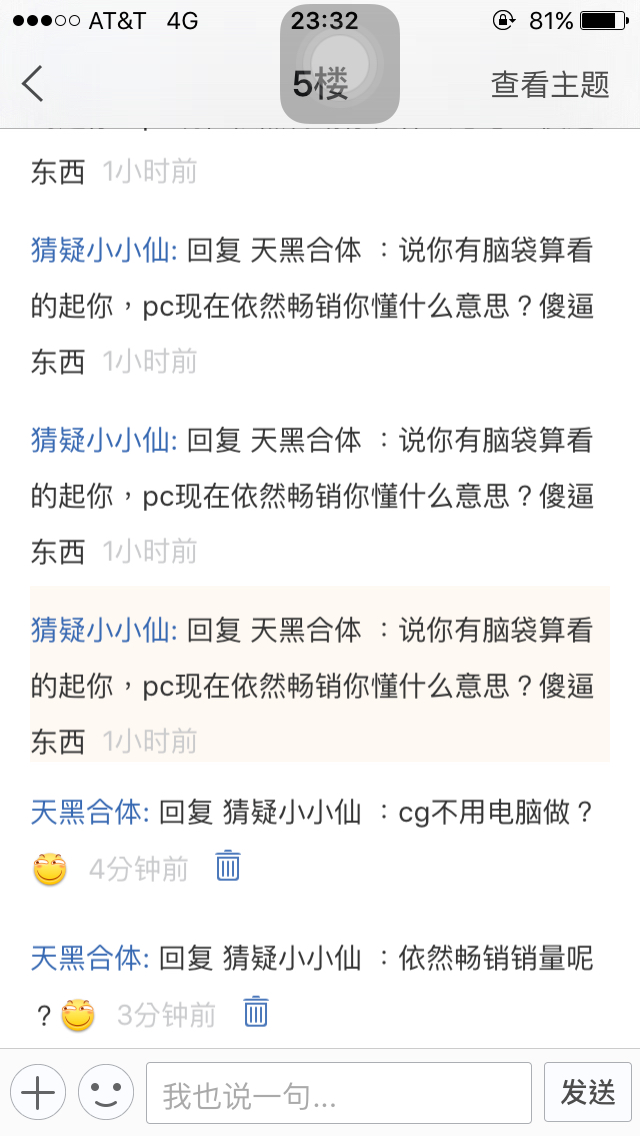Delete the reply posted 4分钟前
This screenshot has width=640, height=1136.
(228, 865)
